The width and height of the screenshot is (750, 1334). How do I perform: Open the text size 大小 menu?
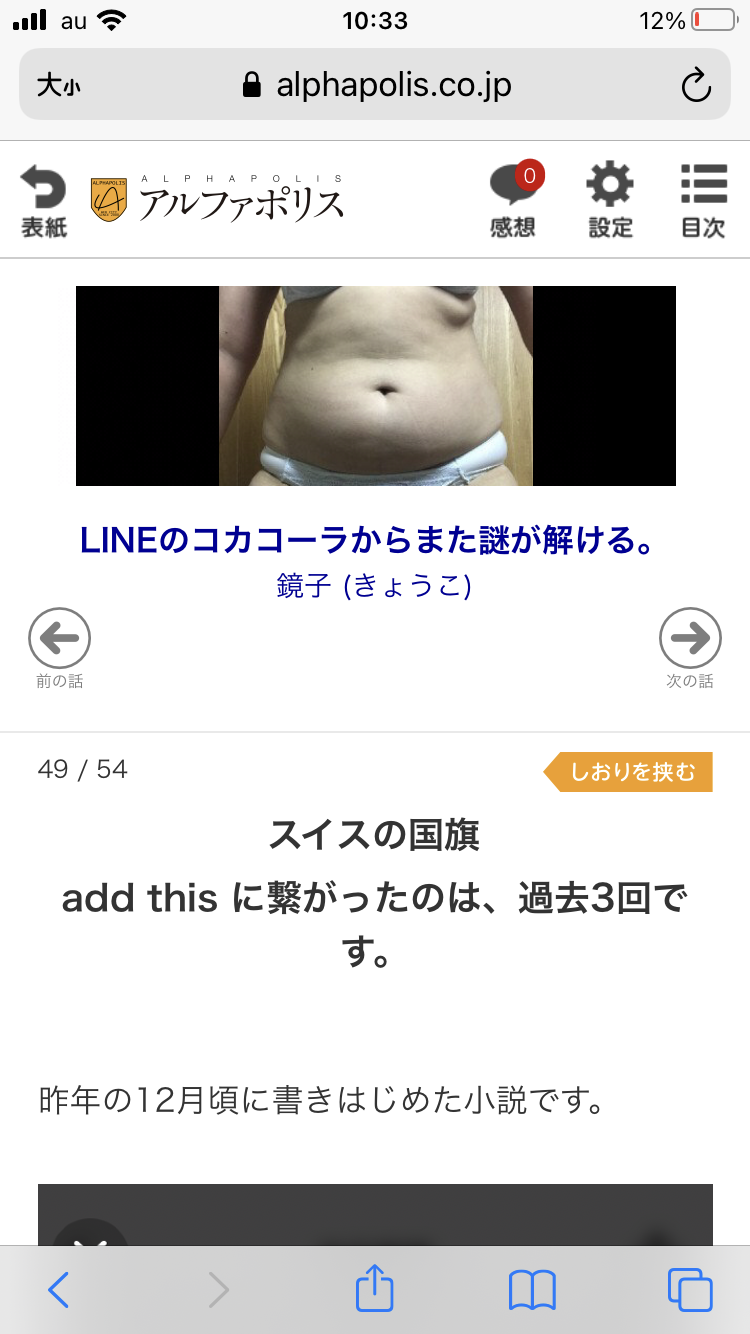click(58, 85)
